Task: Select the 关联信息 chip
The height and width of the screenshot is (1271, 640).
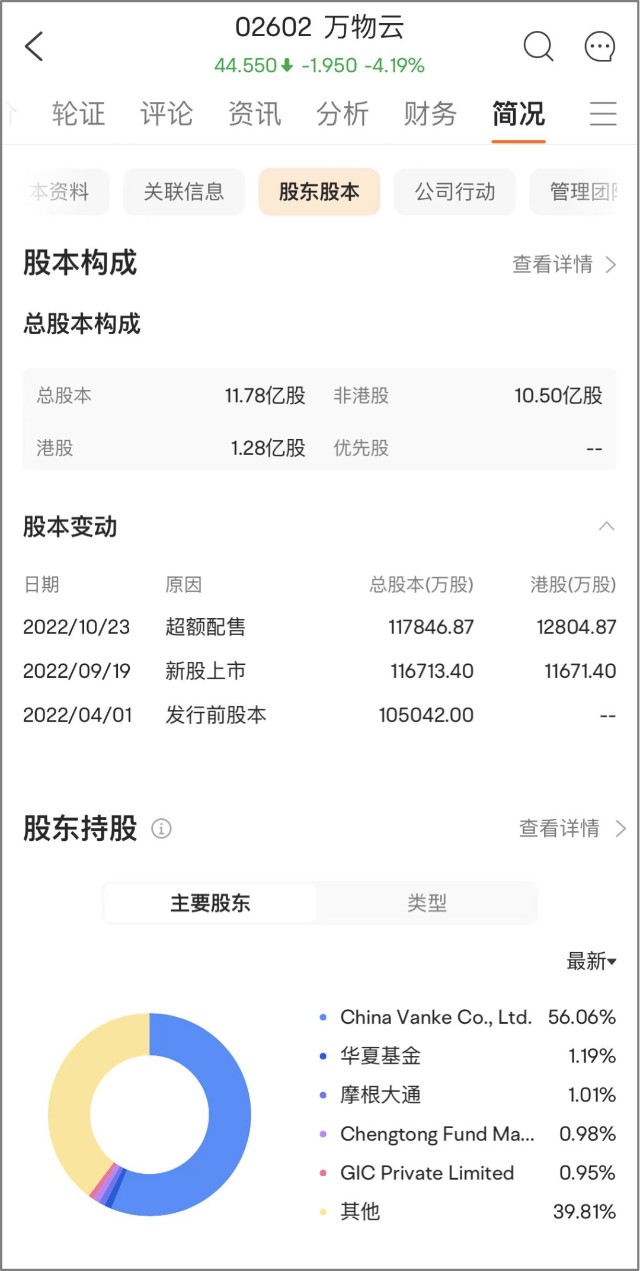Action: click(x=184, y=191)
